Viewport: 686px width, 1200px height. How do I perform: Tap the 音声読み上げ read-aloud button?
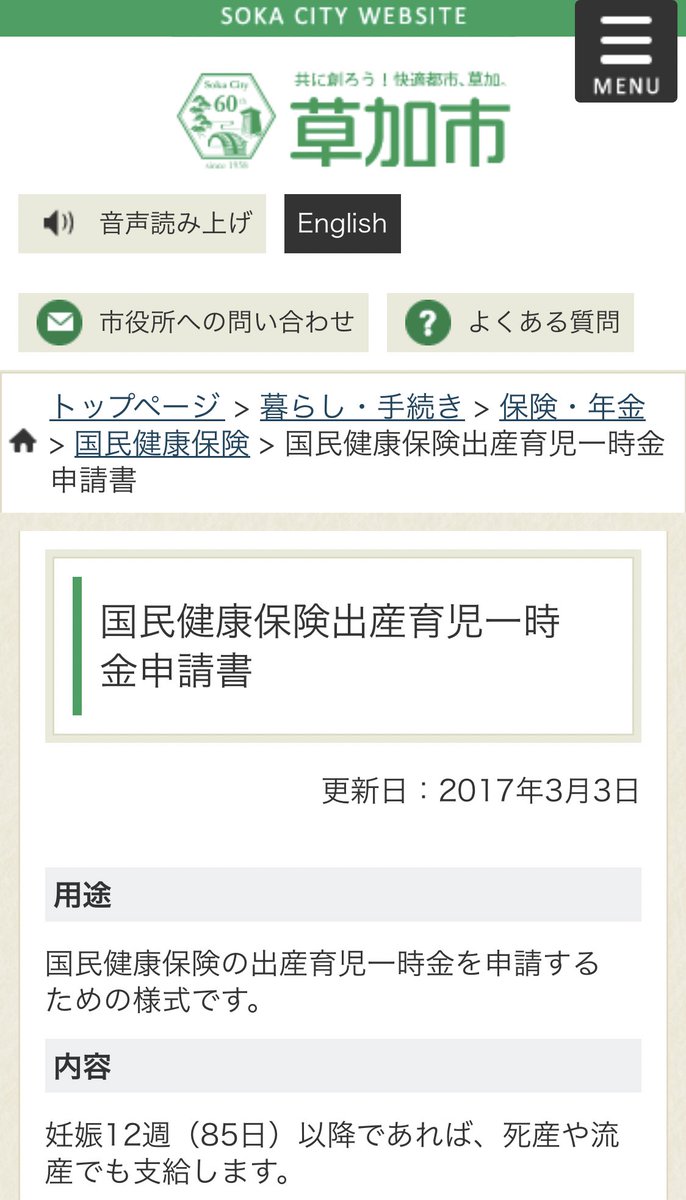pyautogui.click(x=142, y=223)
